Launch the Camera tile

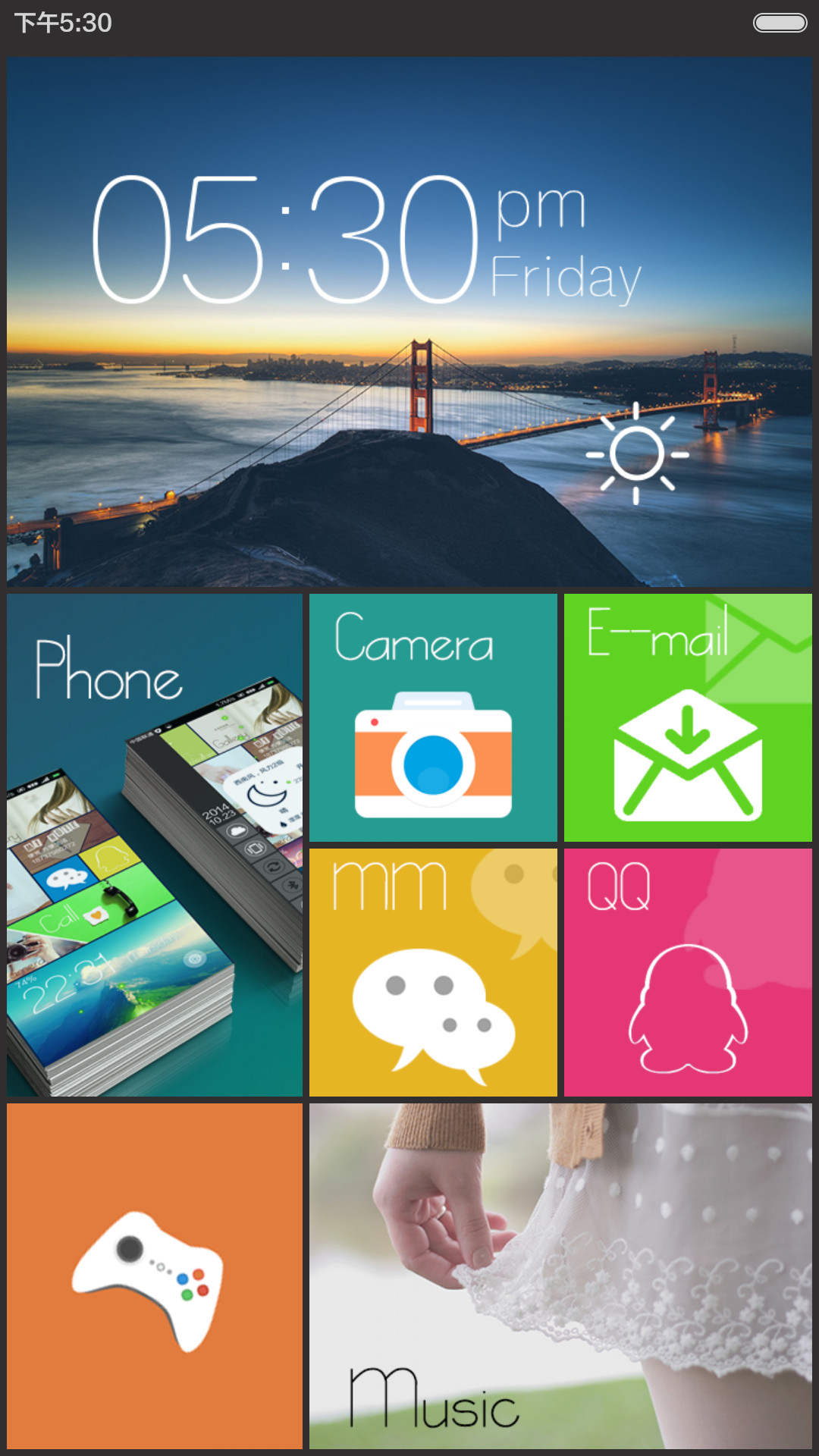[433, 717]
